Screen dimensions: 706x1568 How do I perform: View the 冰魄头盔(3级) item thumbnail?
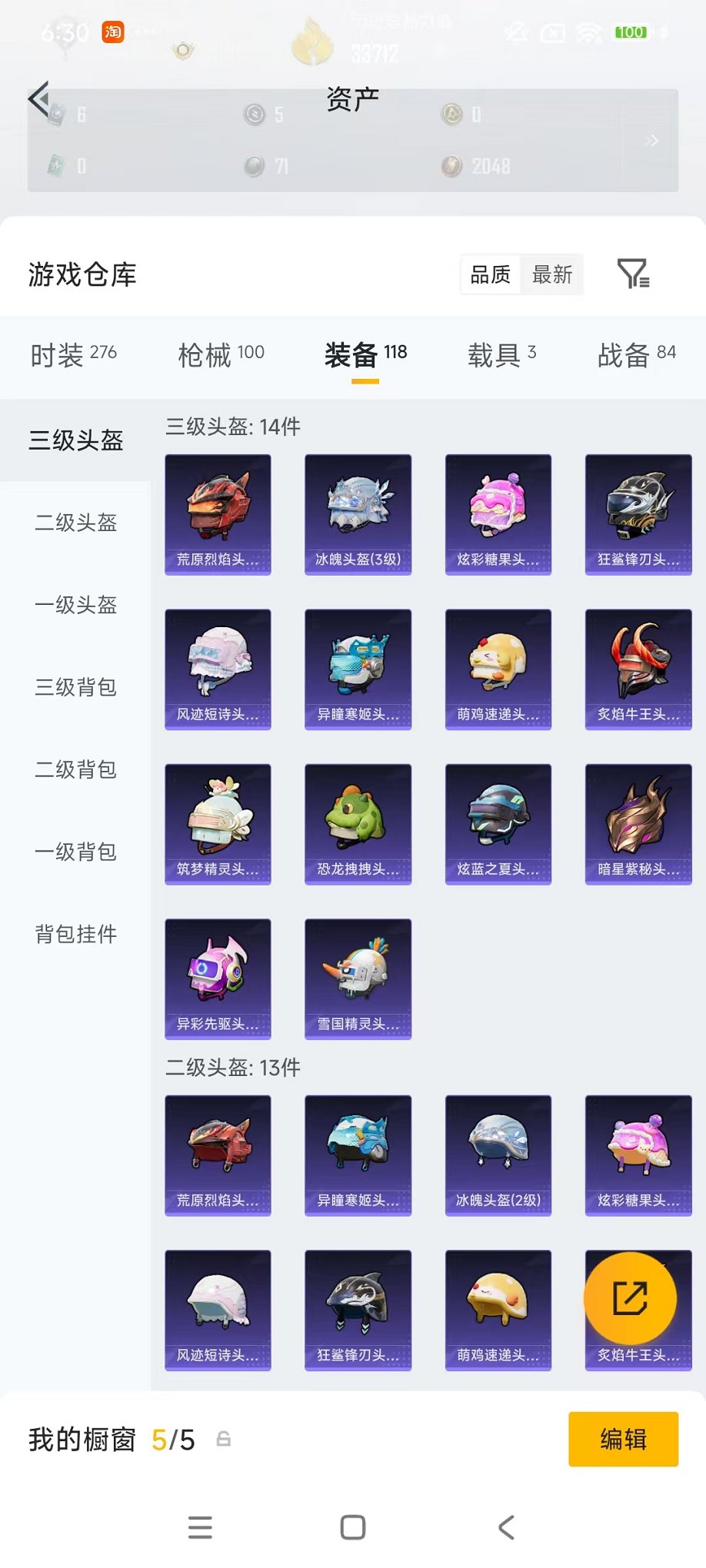coord(358,513)
